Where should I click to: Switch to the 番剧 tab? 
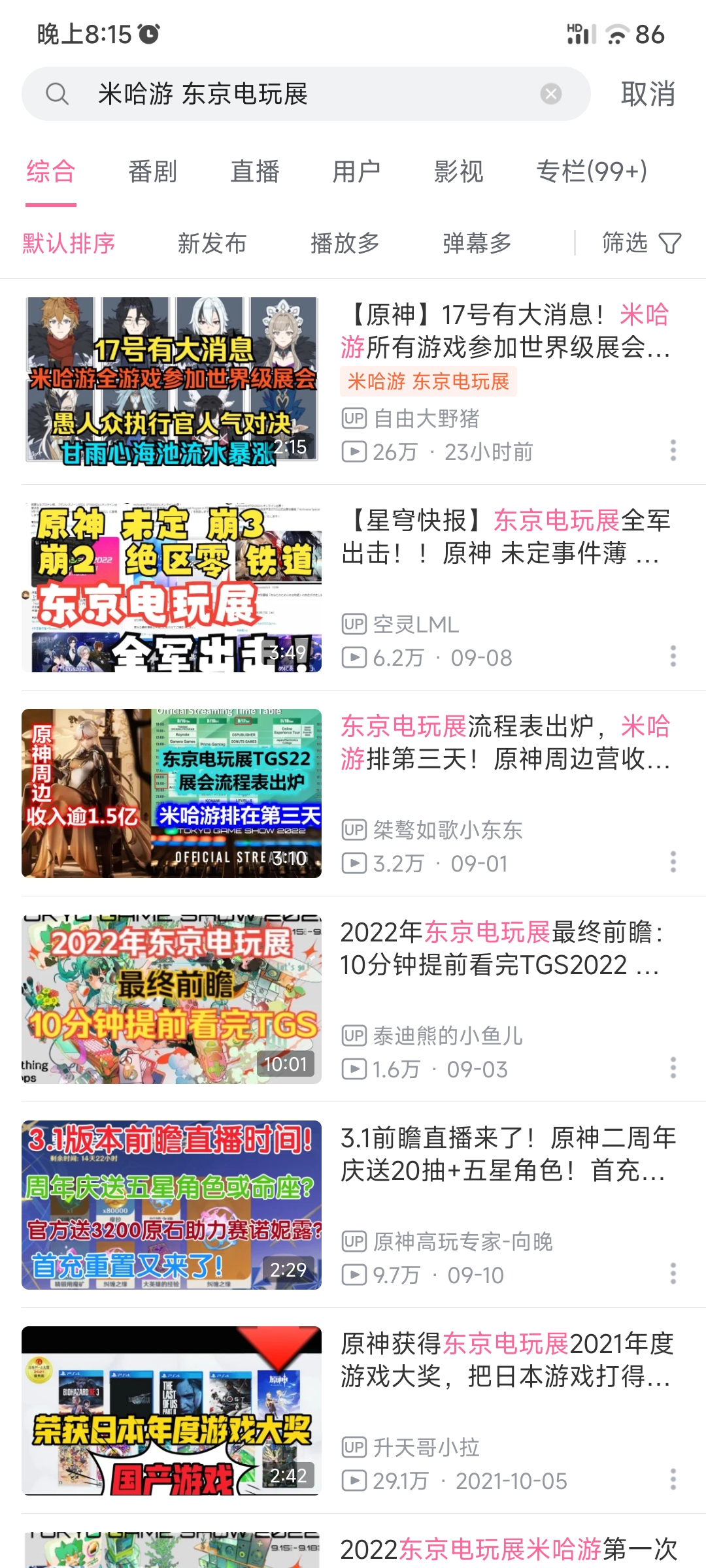(x=152, y=172)
